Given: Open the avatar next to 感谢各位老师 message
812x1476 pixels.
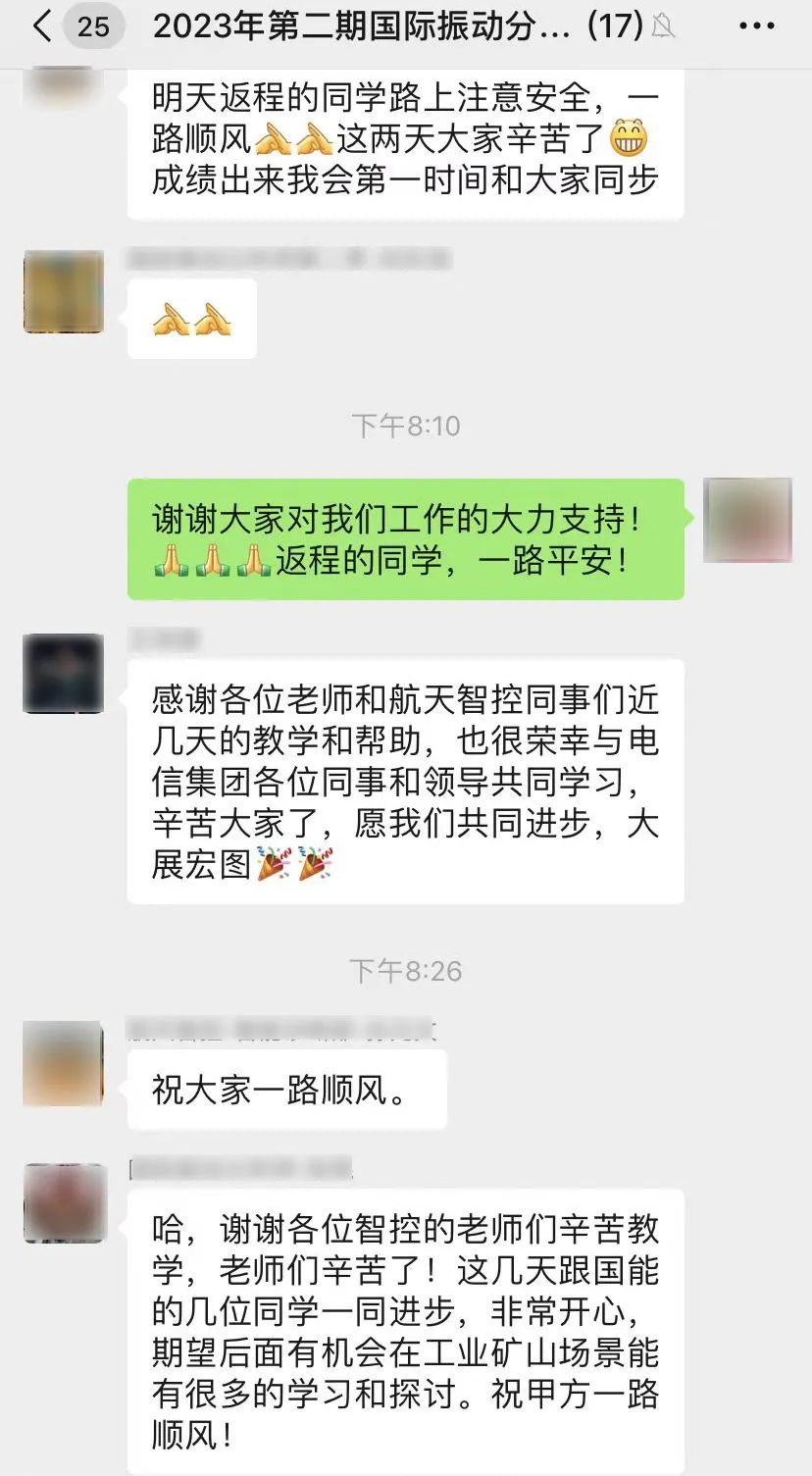Looking at the screenshot, I should 64,674.
